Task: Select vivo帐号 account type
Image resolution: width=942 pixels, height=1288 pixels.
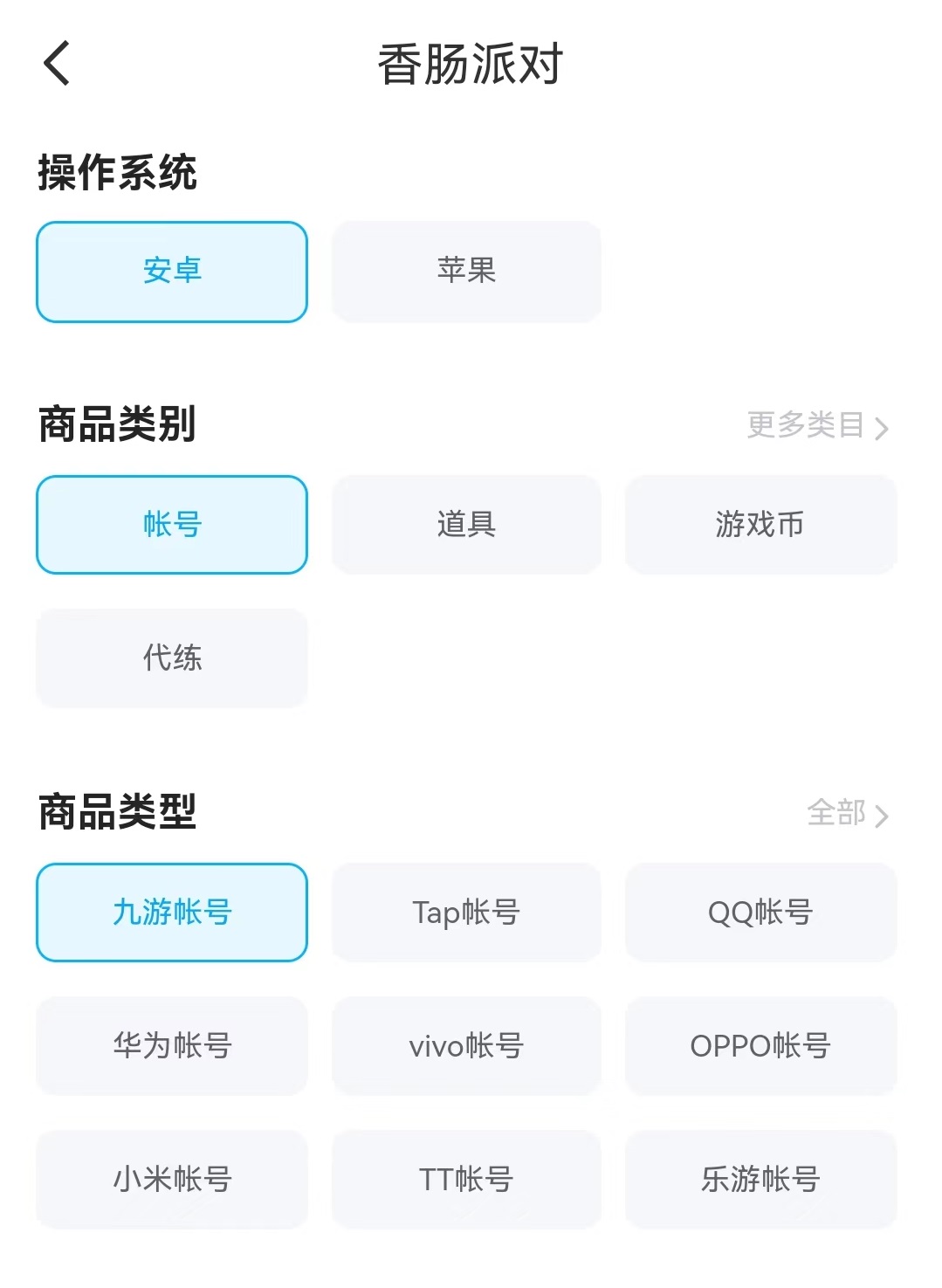Action: point(466,1045)
